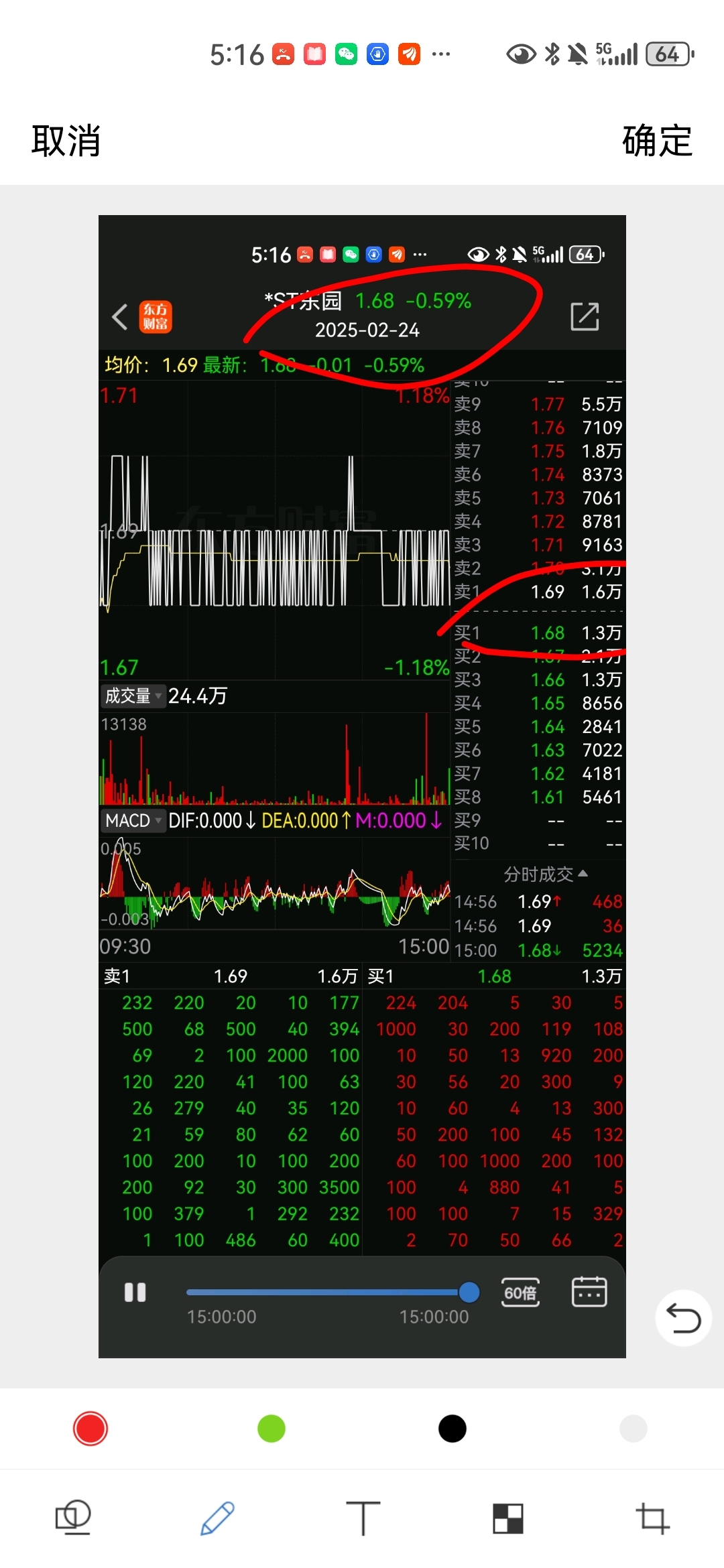This screenshot has width=724, height=1568.
Task: Tap the 东方财富 app logo
Action: (156, 317)
